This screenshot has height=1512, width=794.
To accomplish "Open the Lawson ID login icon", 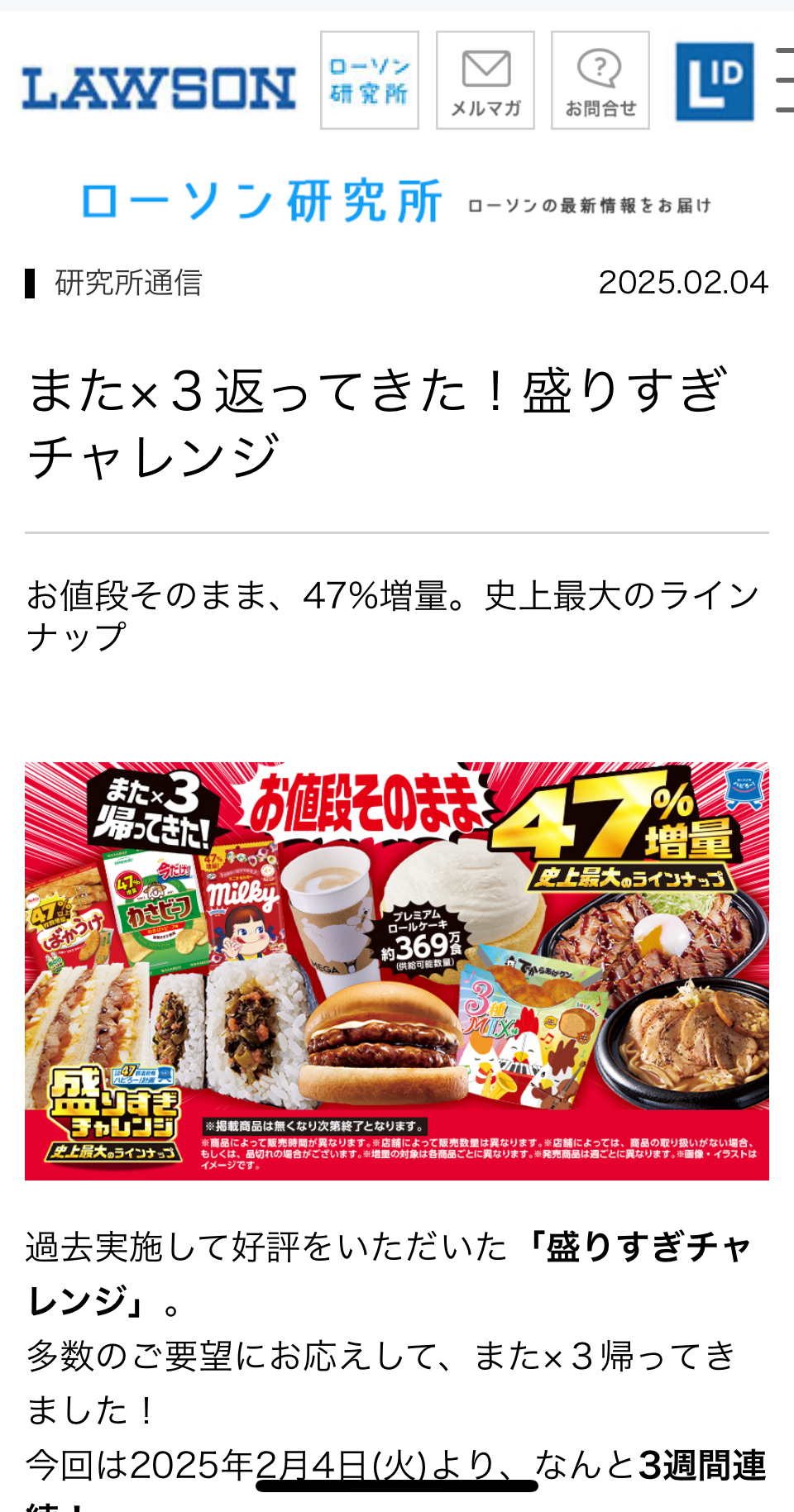I will (x=715, y=81).
